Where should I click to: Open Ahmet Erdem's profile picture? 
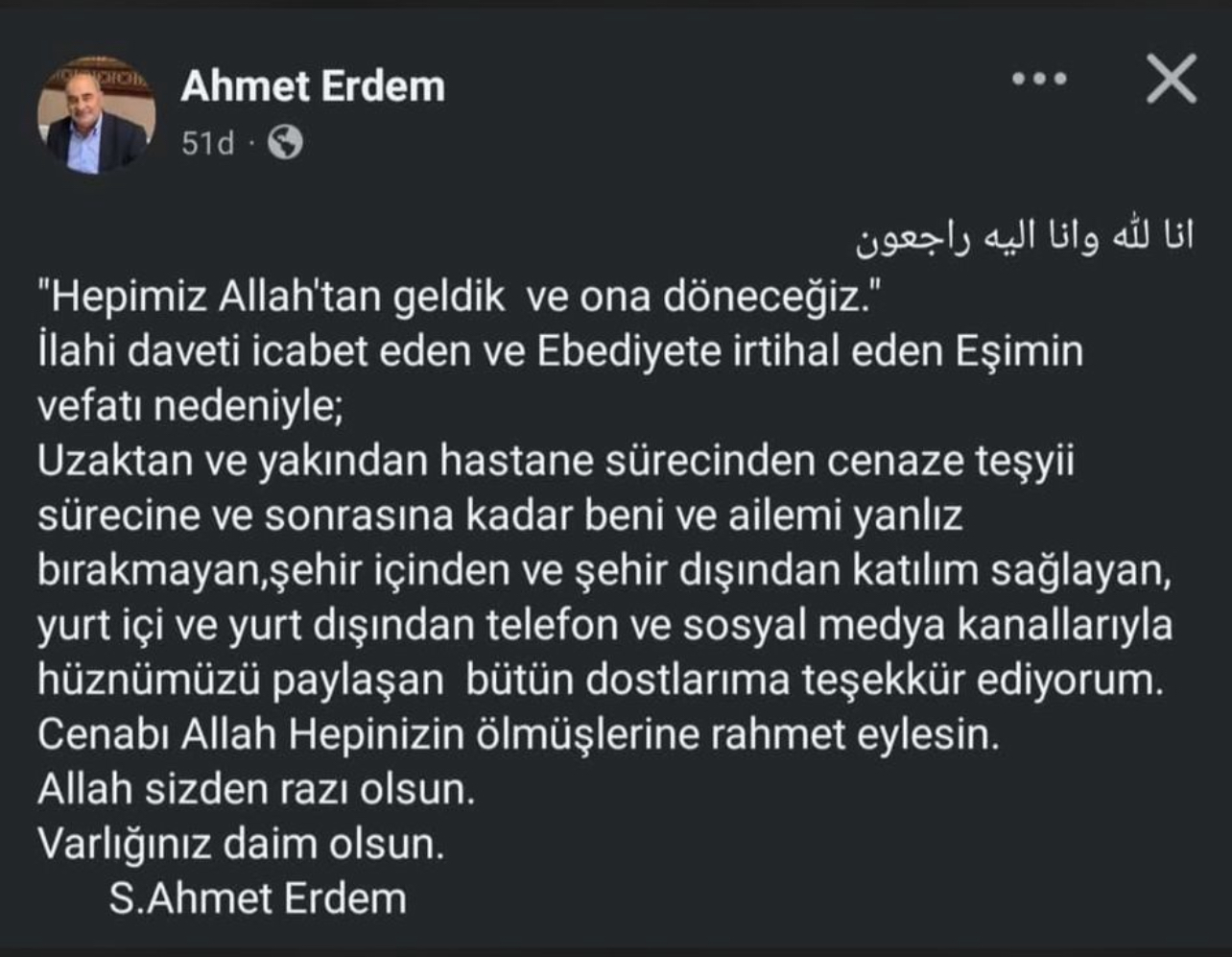click(x=97, y=115)
